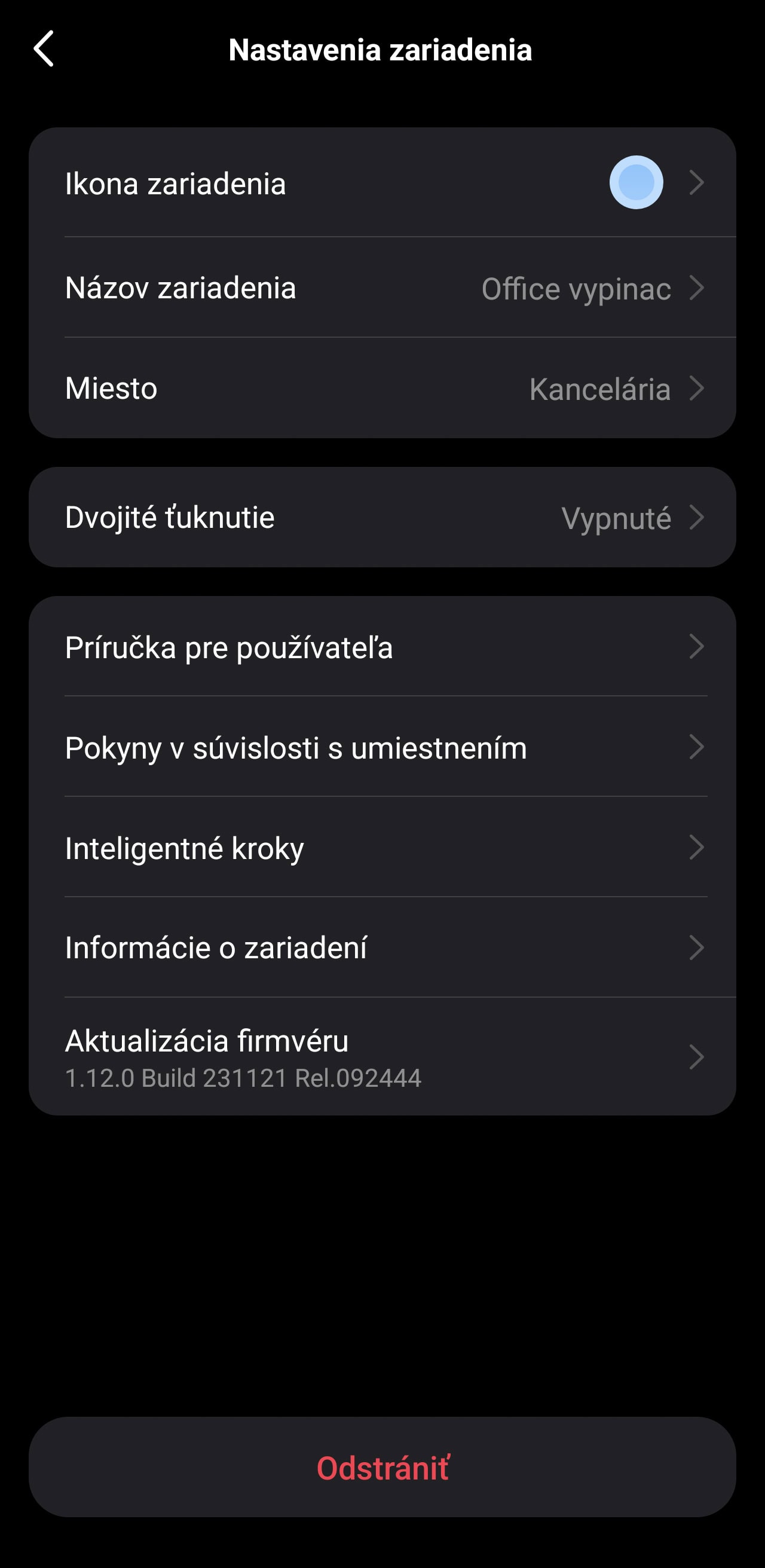Screen dimensions: 765x1568
Task: View Pokyny v súvislosti s umiestnením
Action: 382,747
